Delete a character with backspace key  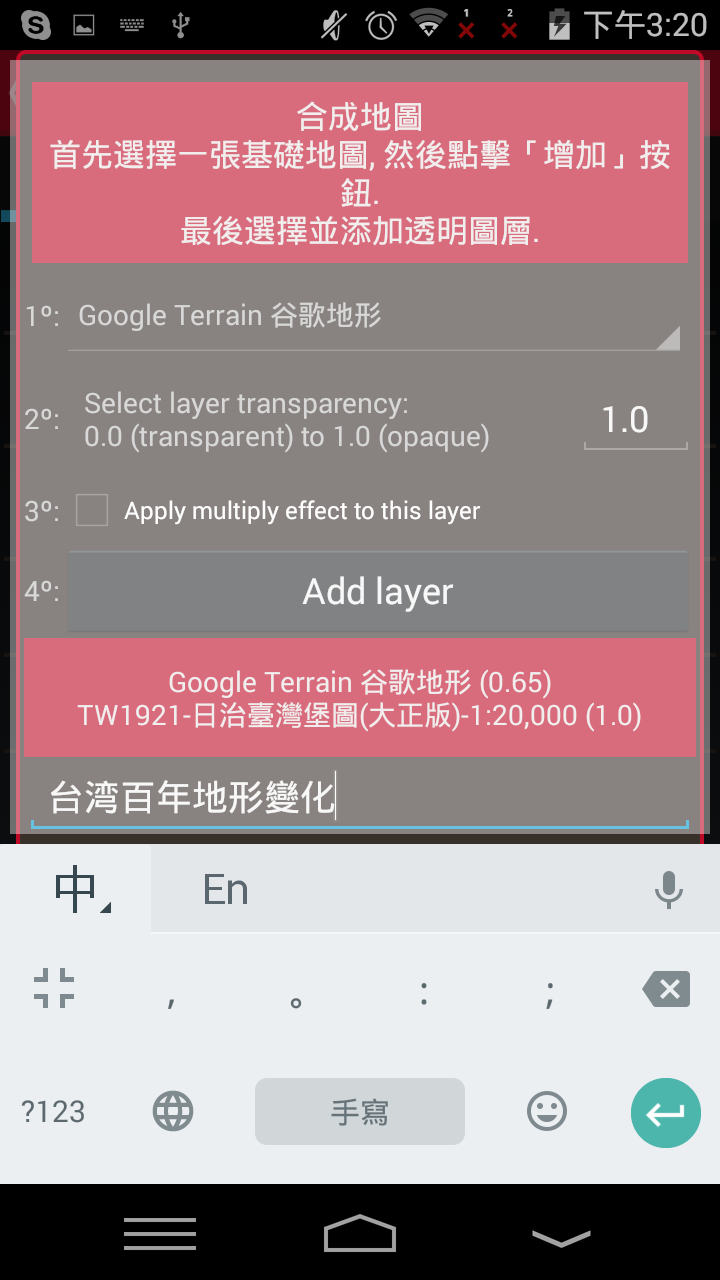(x=666, y=990)
